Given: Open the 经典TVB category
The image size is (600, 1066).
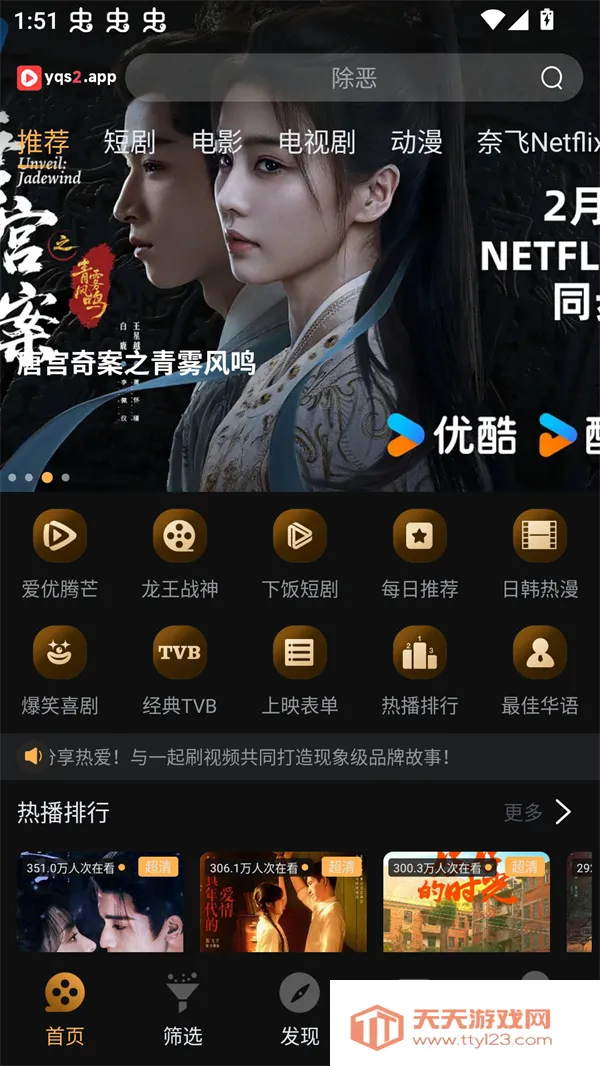Looking at the screenshot, I should [x=180, y=668].
